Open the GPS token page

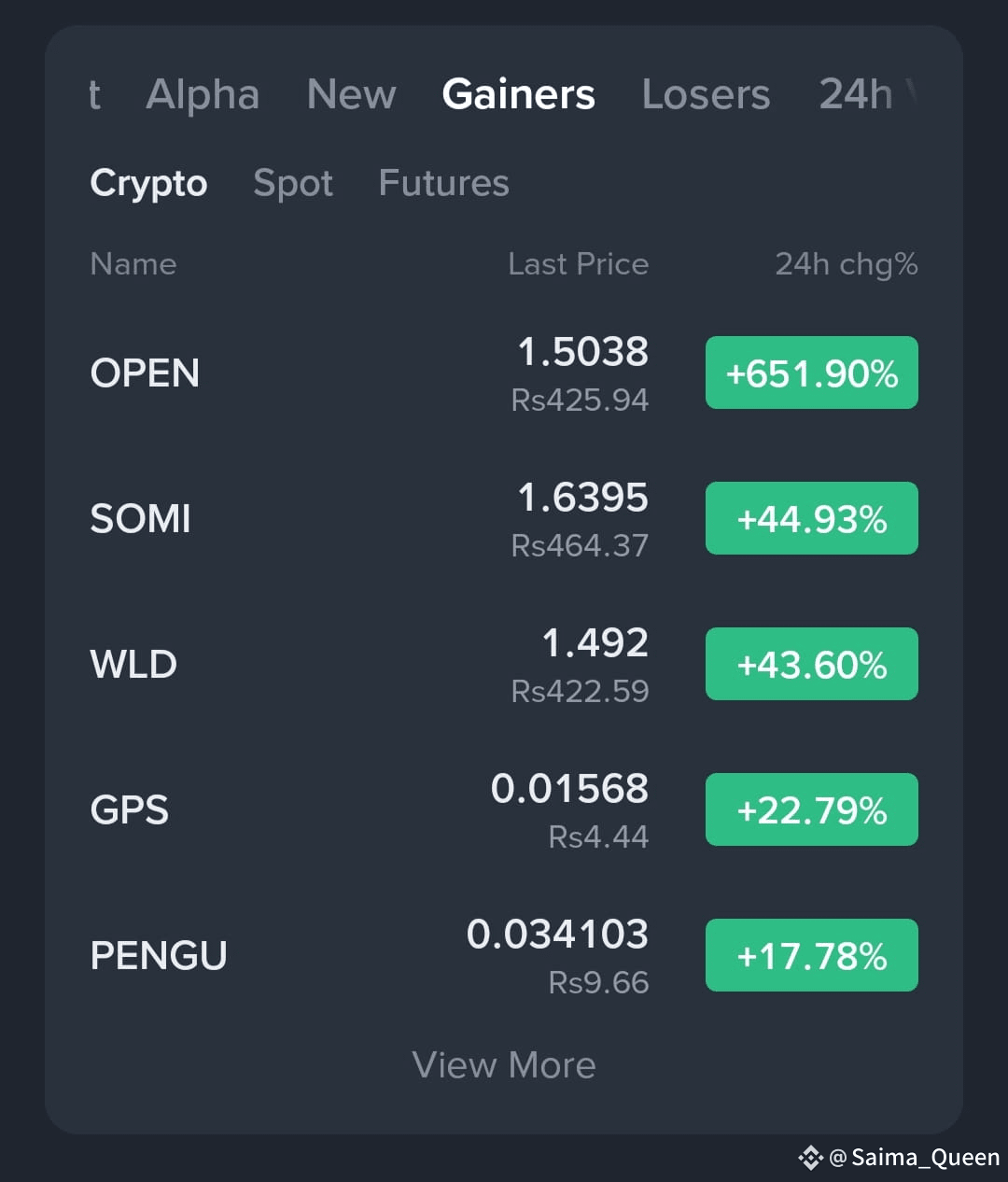tap(130, 809)
